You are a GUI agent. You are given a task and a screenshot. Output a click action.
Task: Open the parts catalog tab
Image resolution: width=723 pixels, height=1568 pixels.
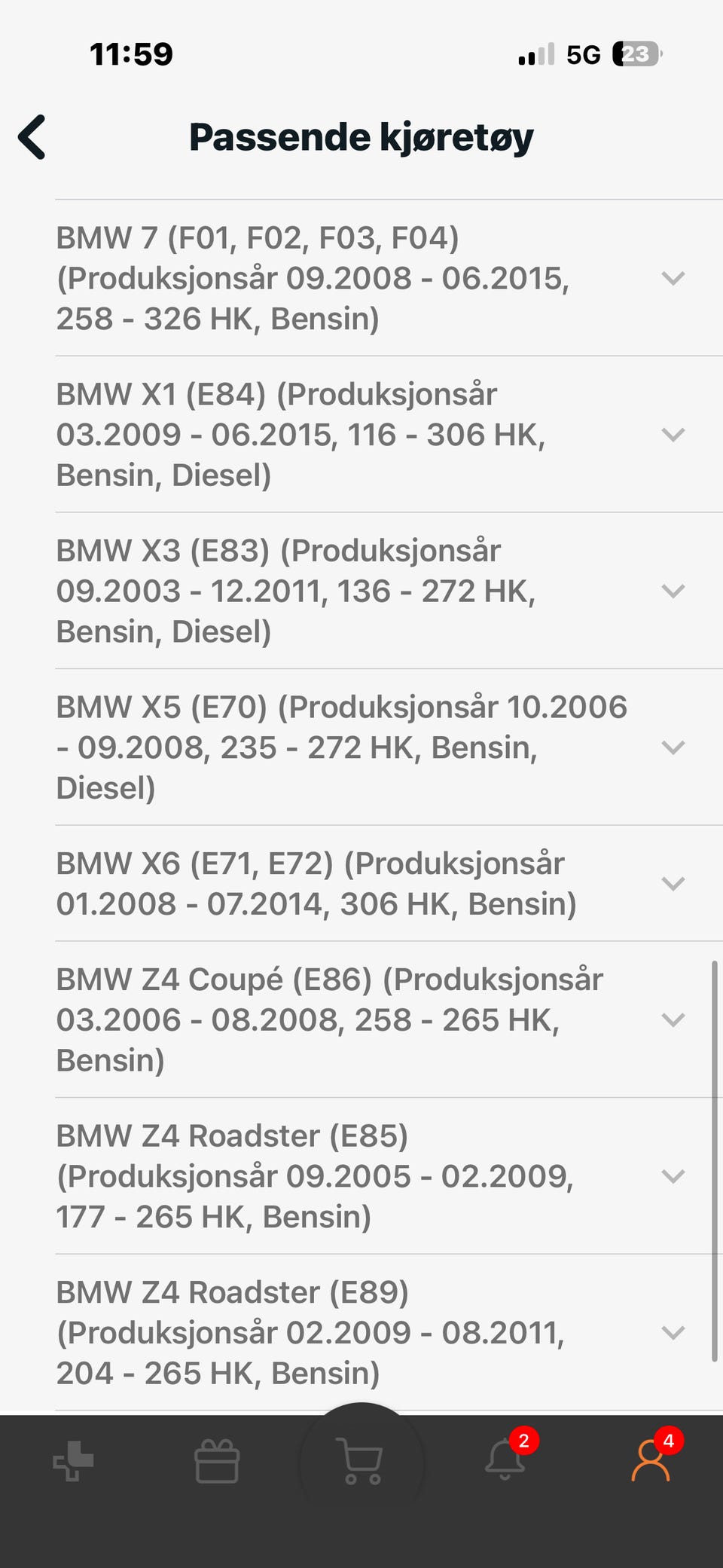pos(73,1462)
